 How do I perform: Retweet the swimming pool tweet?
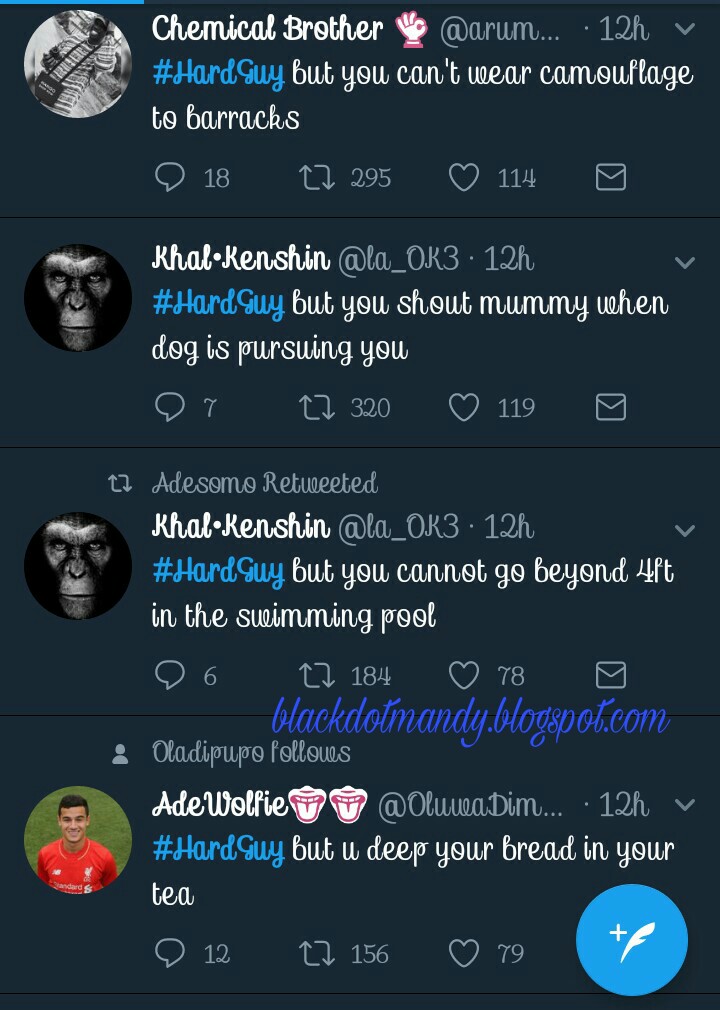point(316,676)
